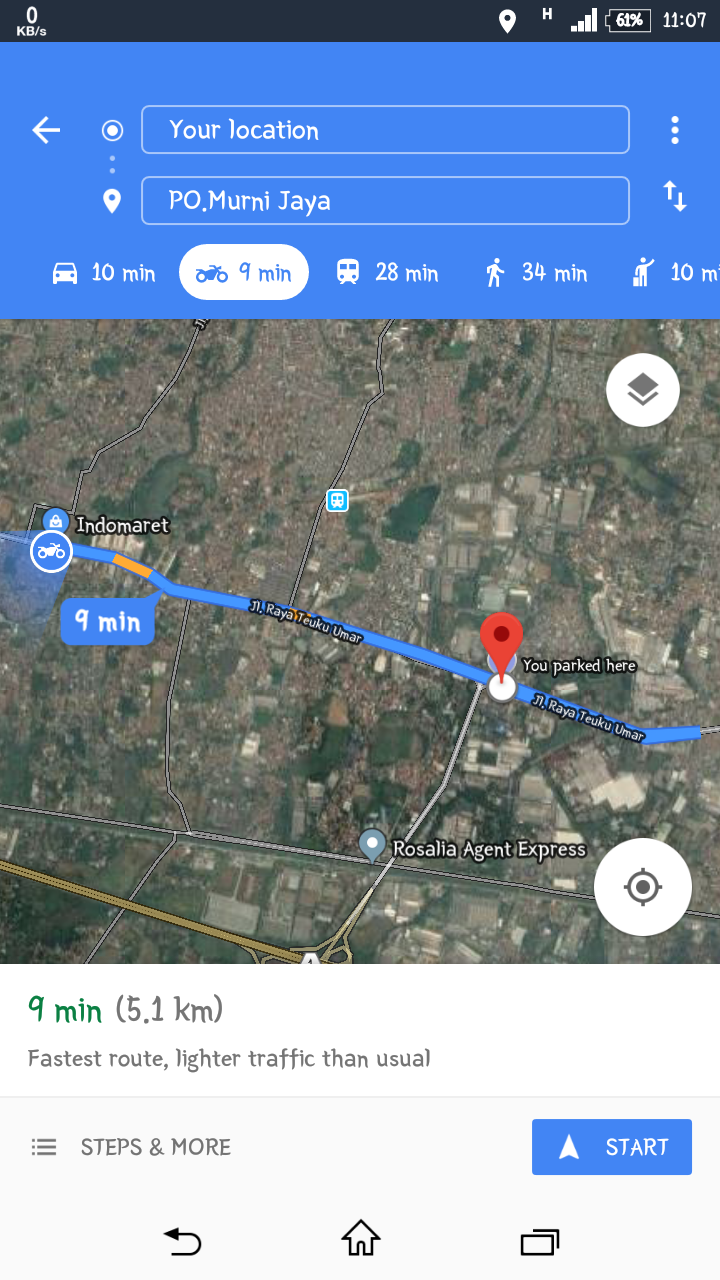Select the Indomaret place marker on map
Viewport: 720px width, 1280px height.
click(56, 522)
